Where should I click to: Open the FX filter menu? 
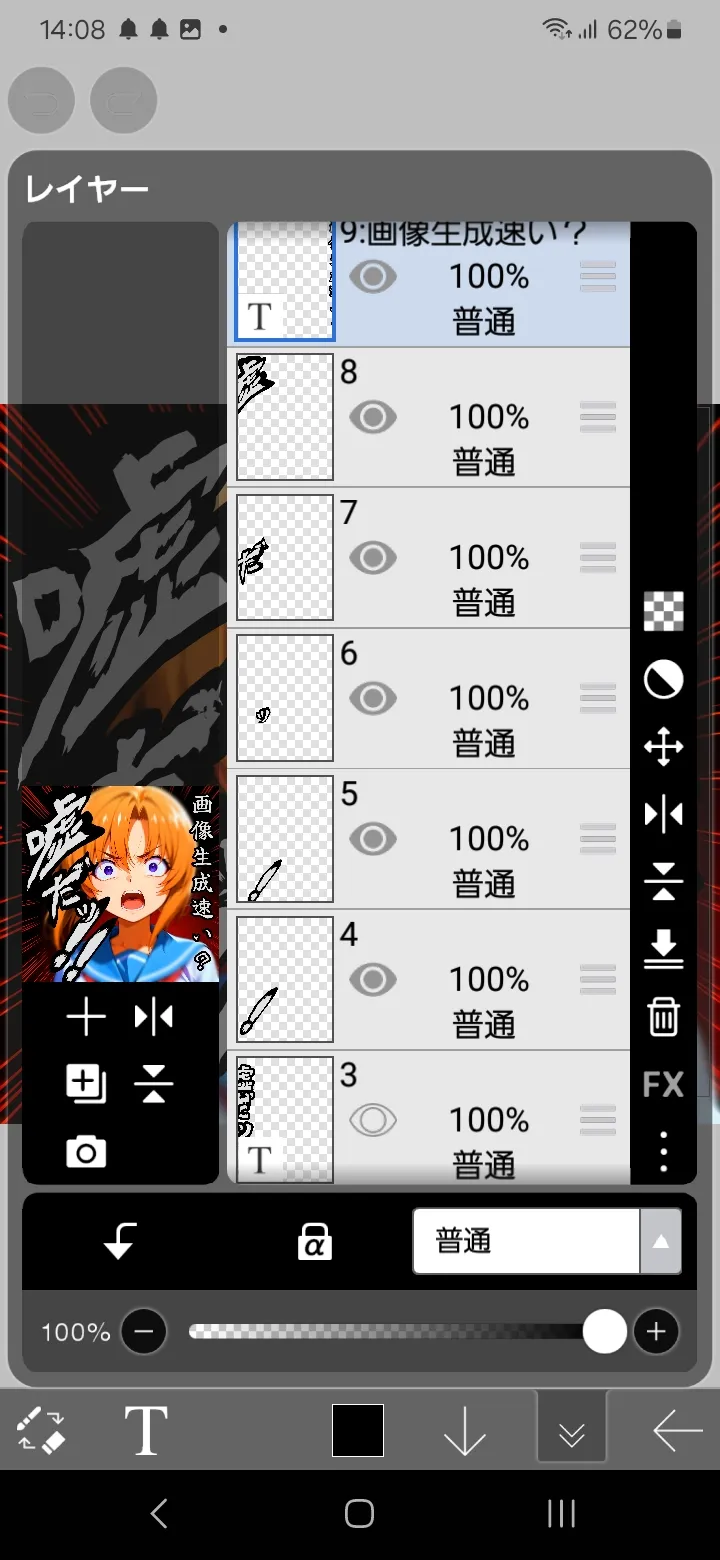click(663, 1084)
